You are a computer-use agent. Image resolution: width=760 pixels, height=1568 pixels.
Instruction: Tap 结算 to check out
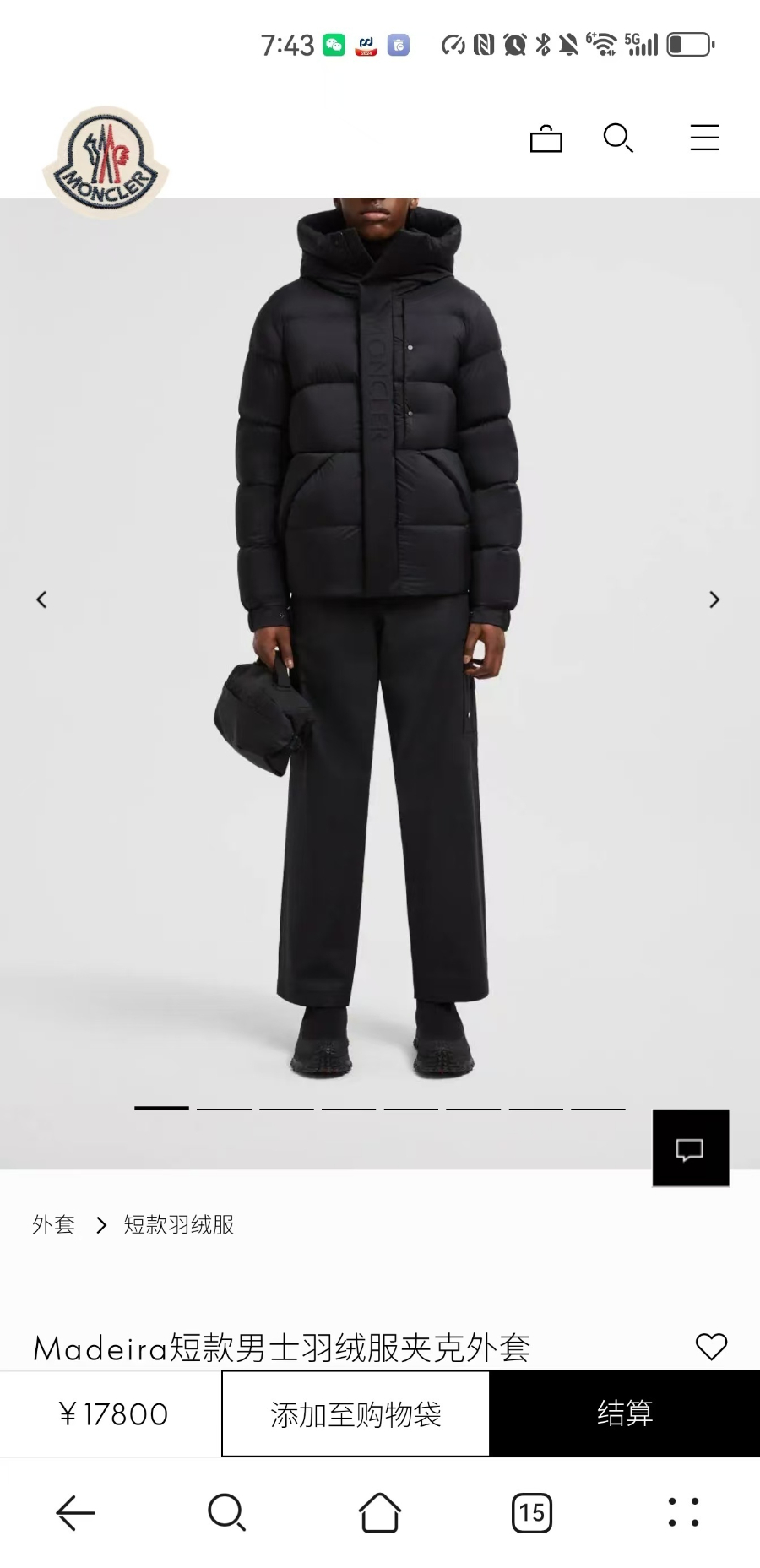pos(625,1413)
